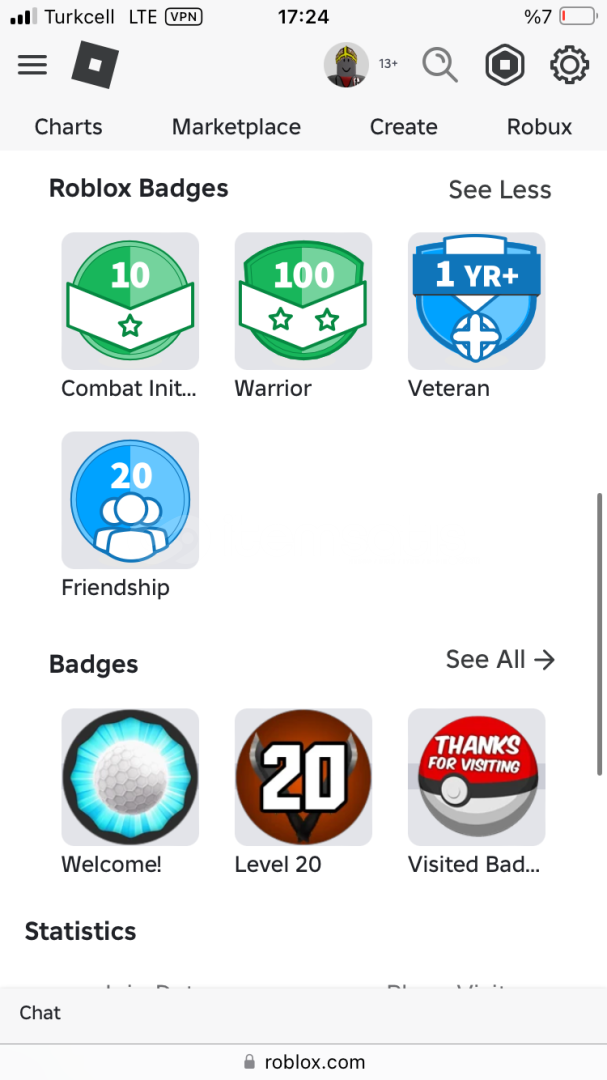This screenshot has width=607, height=1080.
Task: Open the Create tab
Action: pyautogui.click(x=403, y=127)
